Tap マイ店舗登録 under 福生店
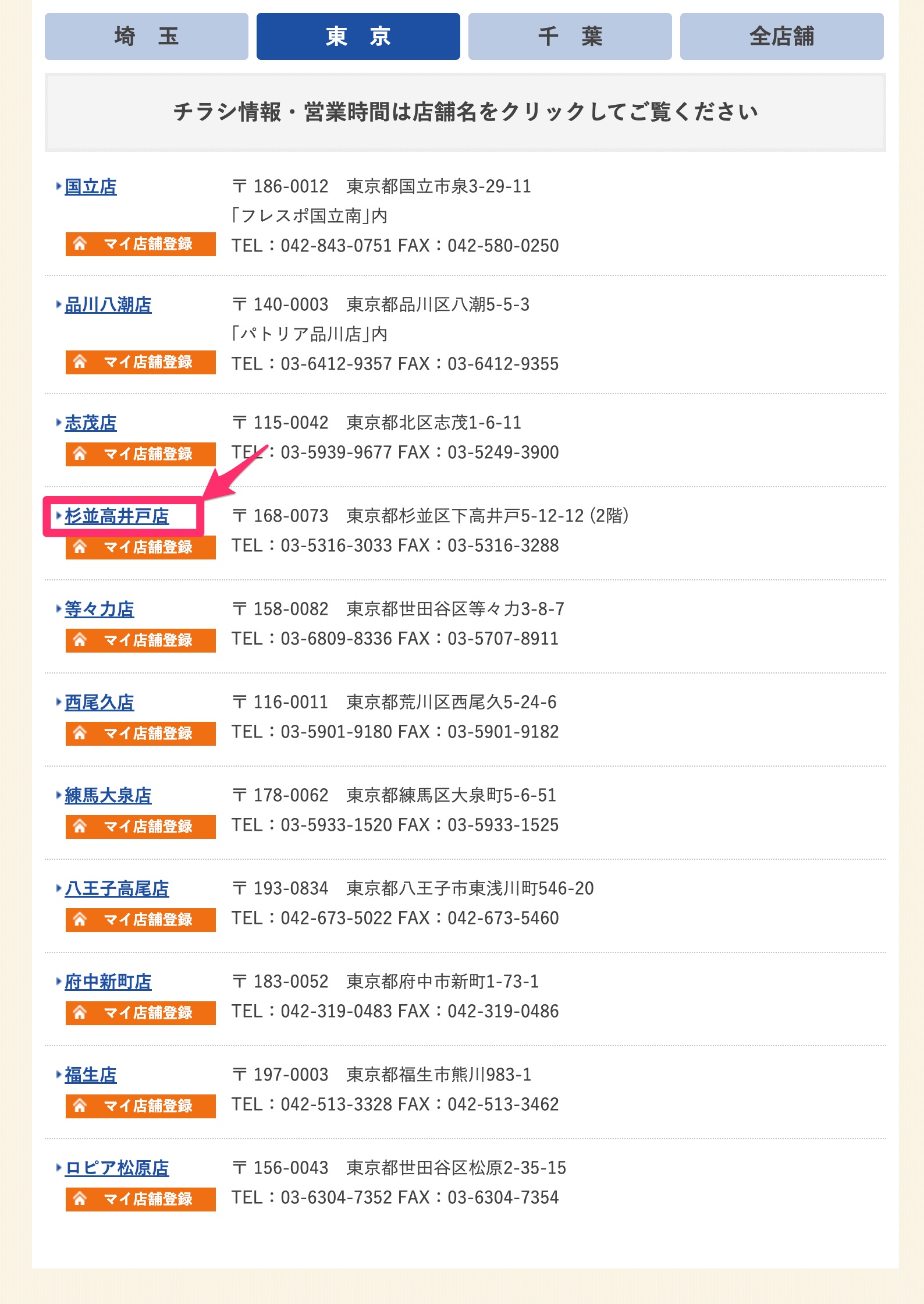 point(140,1106)
